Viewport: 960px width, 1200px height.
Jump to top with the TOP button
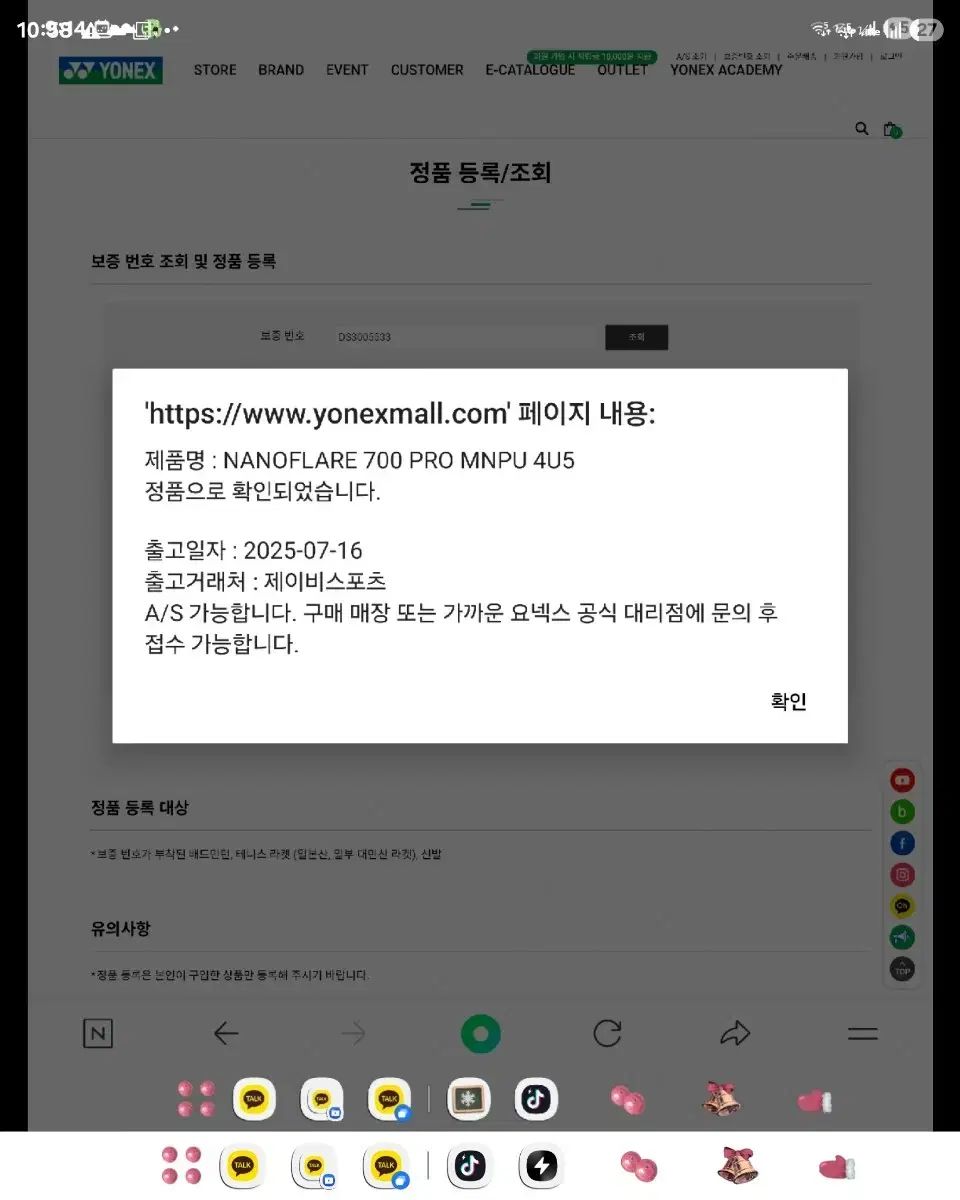[903, 969]
